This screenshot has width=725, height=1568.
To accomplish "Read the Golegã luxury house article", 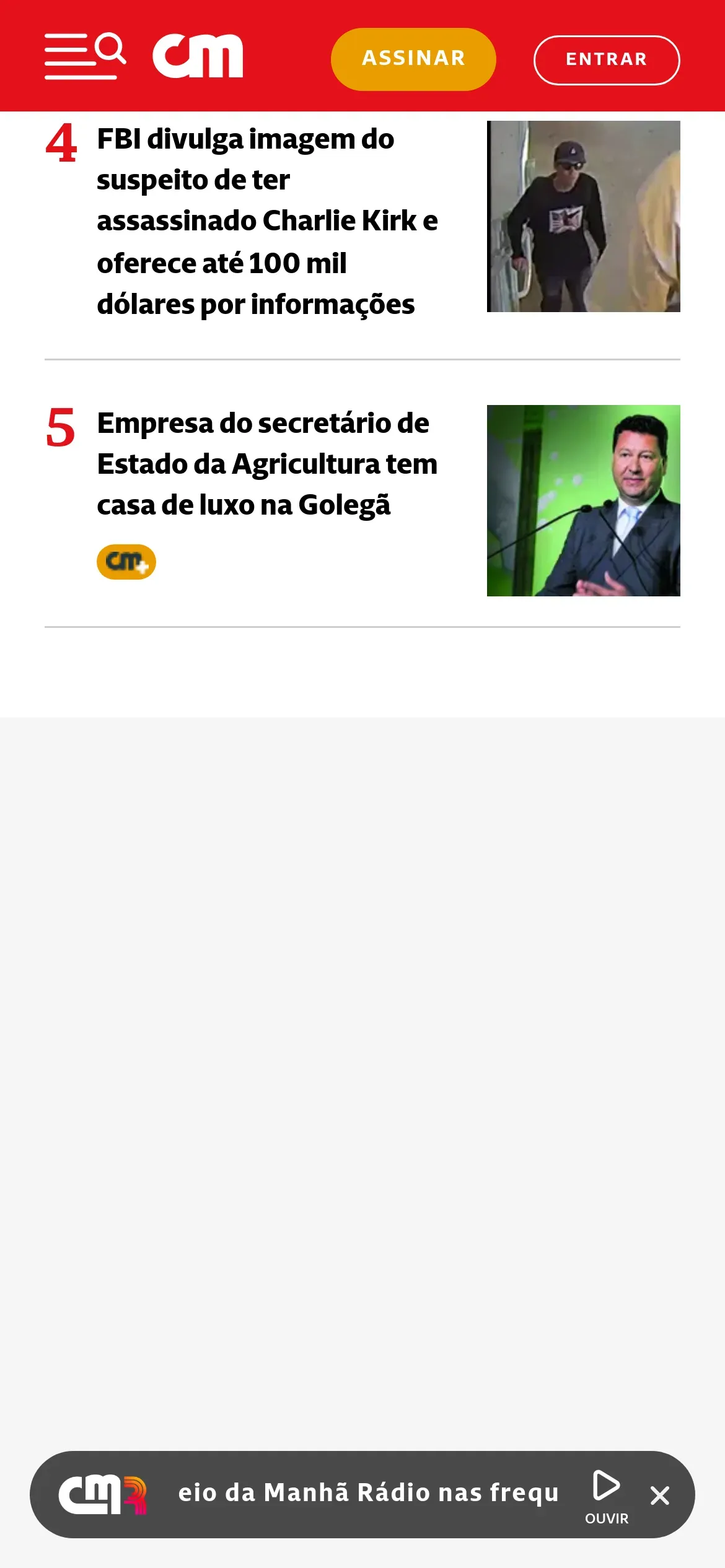I will click(x=267, y=464).
